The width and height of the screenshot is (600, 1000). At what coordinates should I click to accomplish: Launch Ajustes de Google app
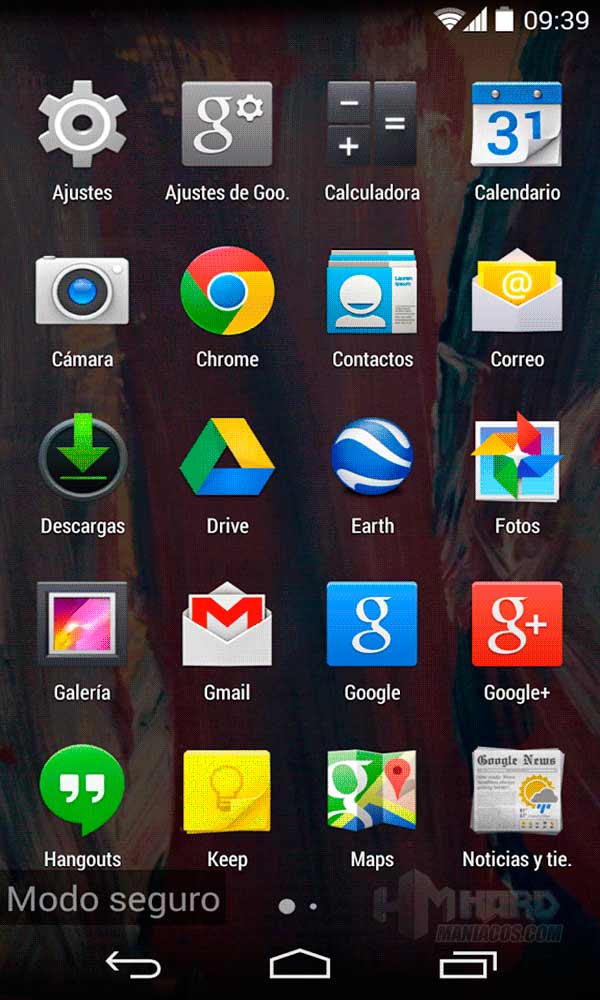[227, 125]
